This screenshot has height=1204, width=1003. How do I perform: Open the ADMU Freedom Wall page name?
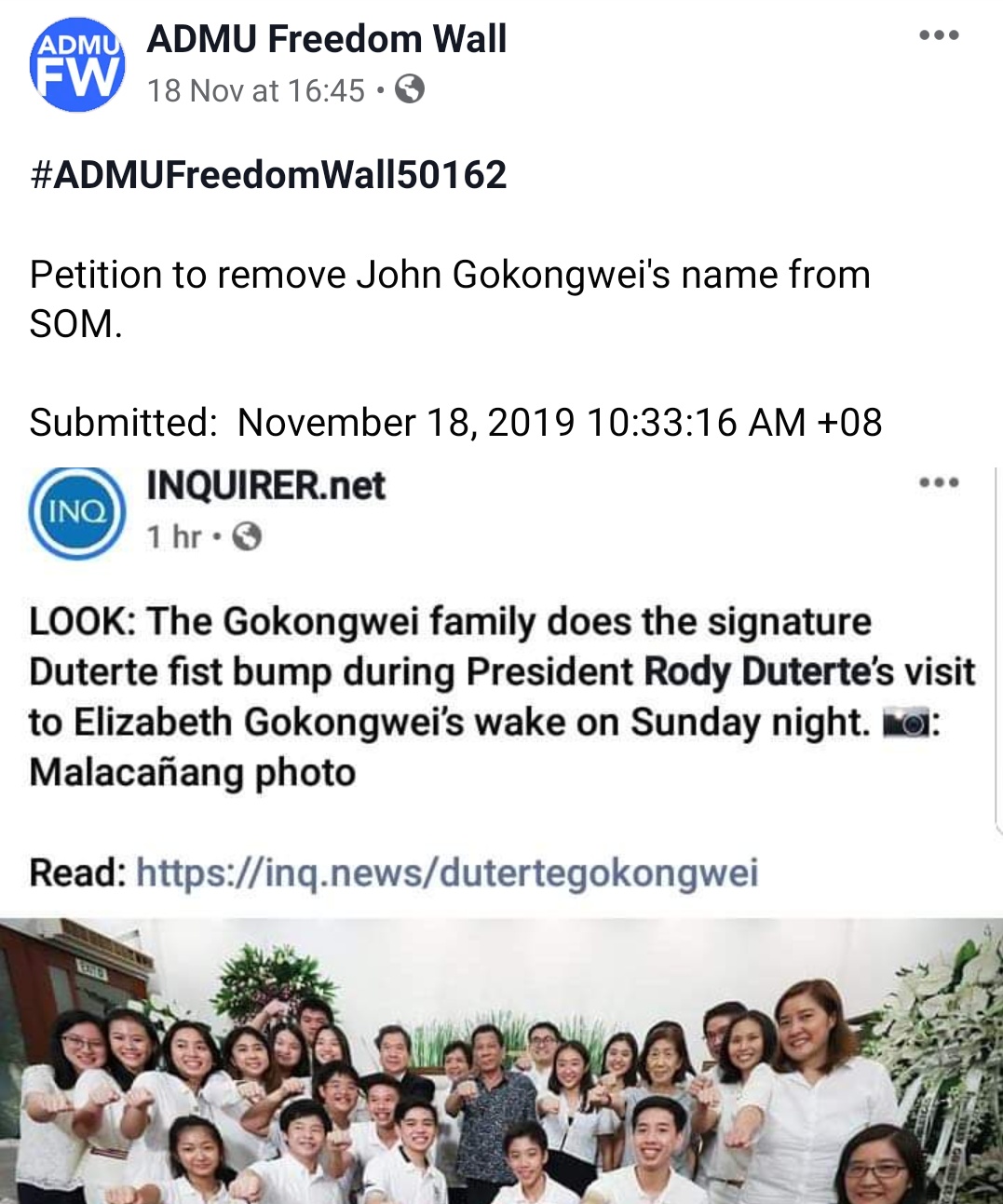tap(326, 39)
